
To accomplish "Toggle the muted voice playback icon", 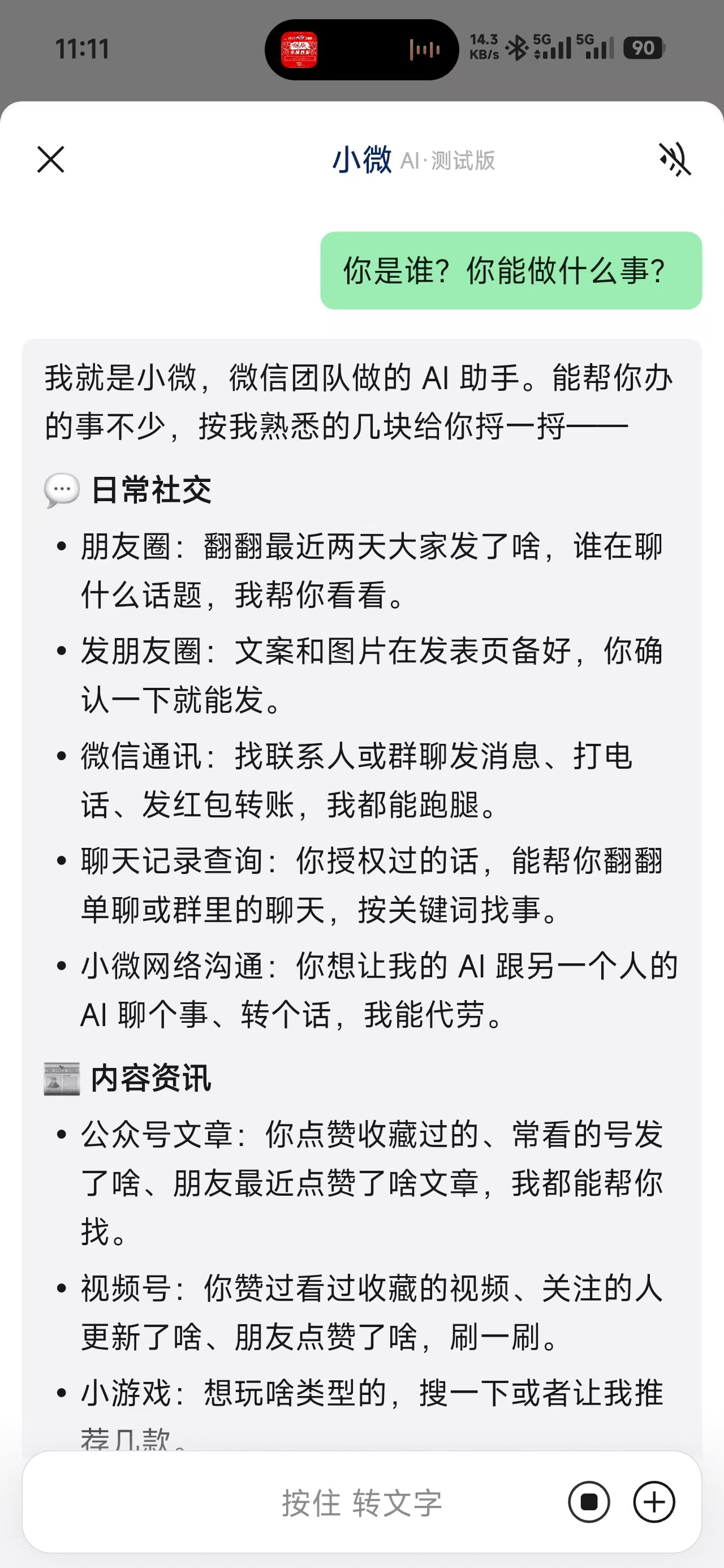I will coord(675,160).
